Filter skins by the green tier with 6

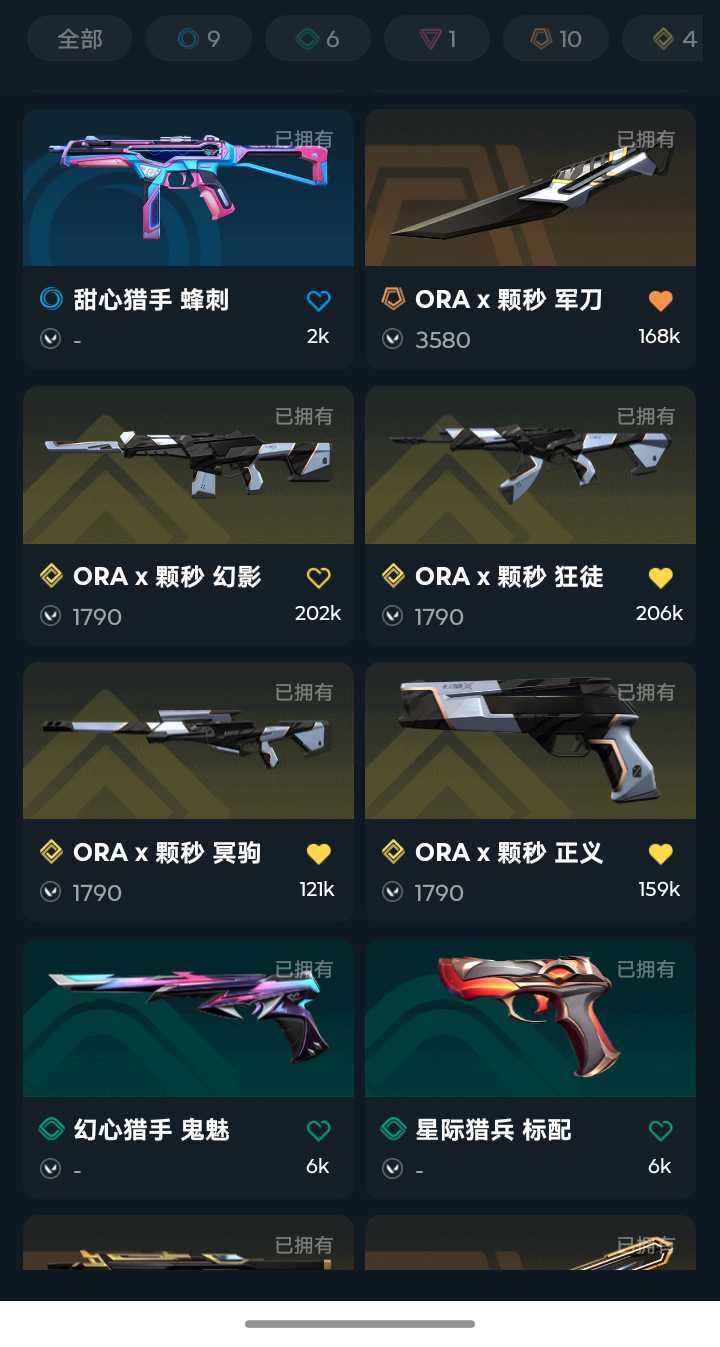click(x=318, y=39)
